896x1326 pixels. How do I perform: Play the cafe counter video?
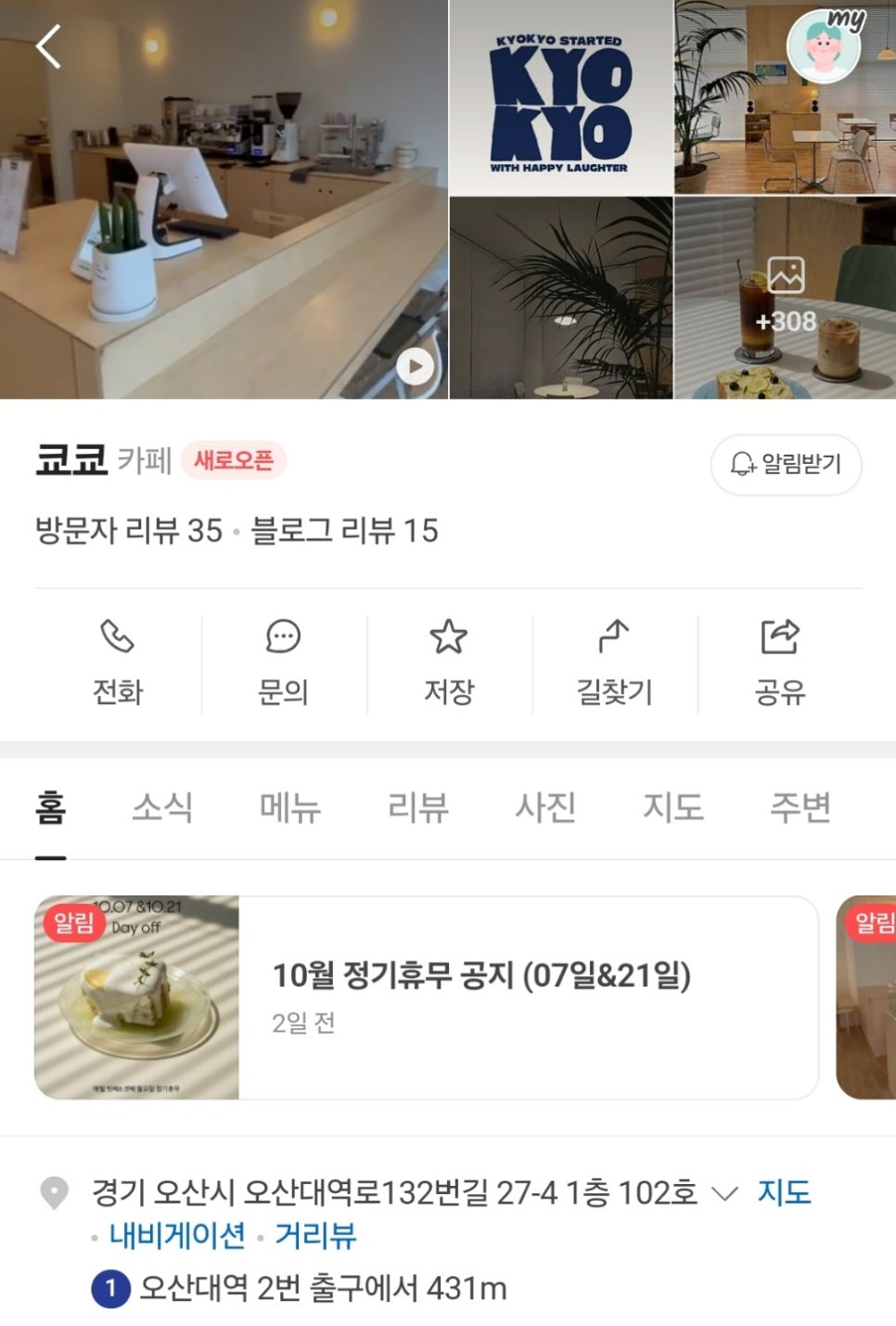[415, 367]
